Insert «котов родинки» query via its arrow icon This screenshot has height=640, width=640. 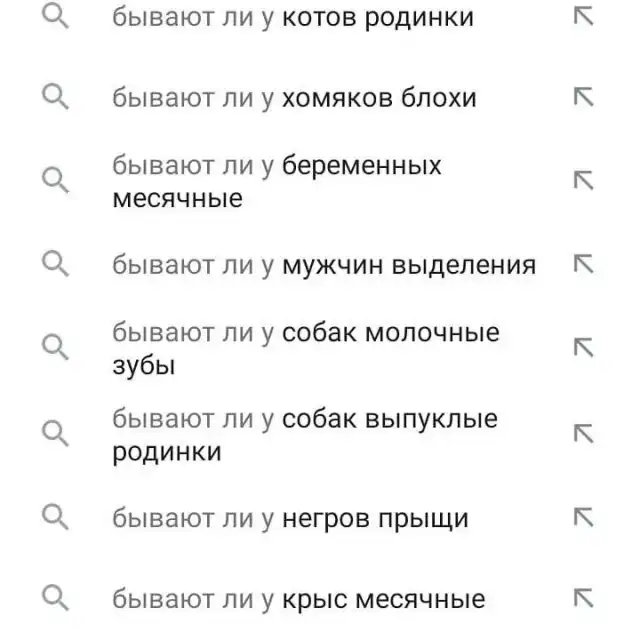pyautogui.click(x=582, y=16)
